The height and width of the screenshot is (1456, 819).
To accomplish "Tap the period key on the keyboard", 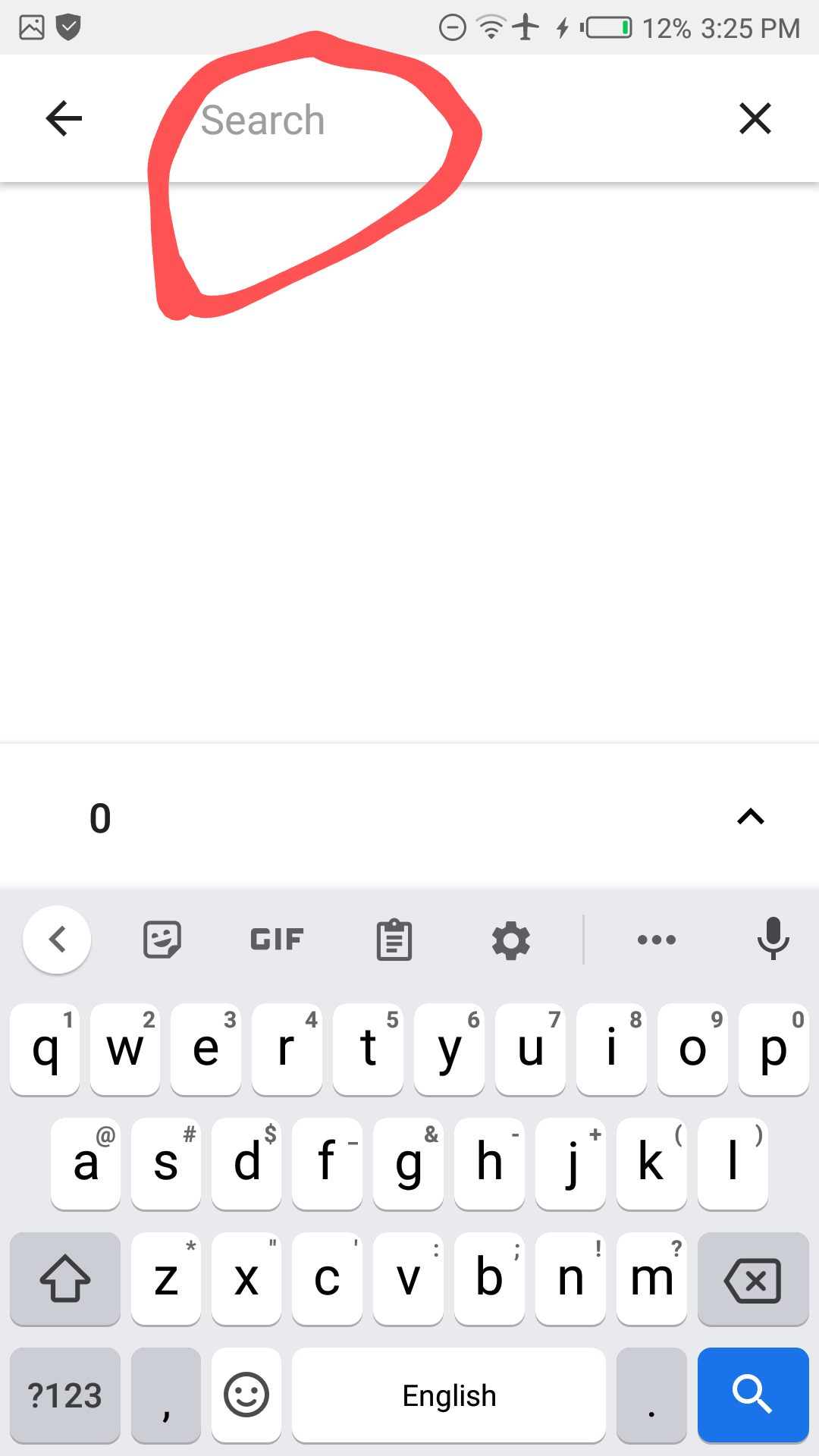I will click(651, 1395).
